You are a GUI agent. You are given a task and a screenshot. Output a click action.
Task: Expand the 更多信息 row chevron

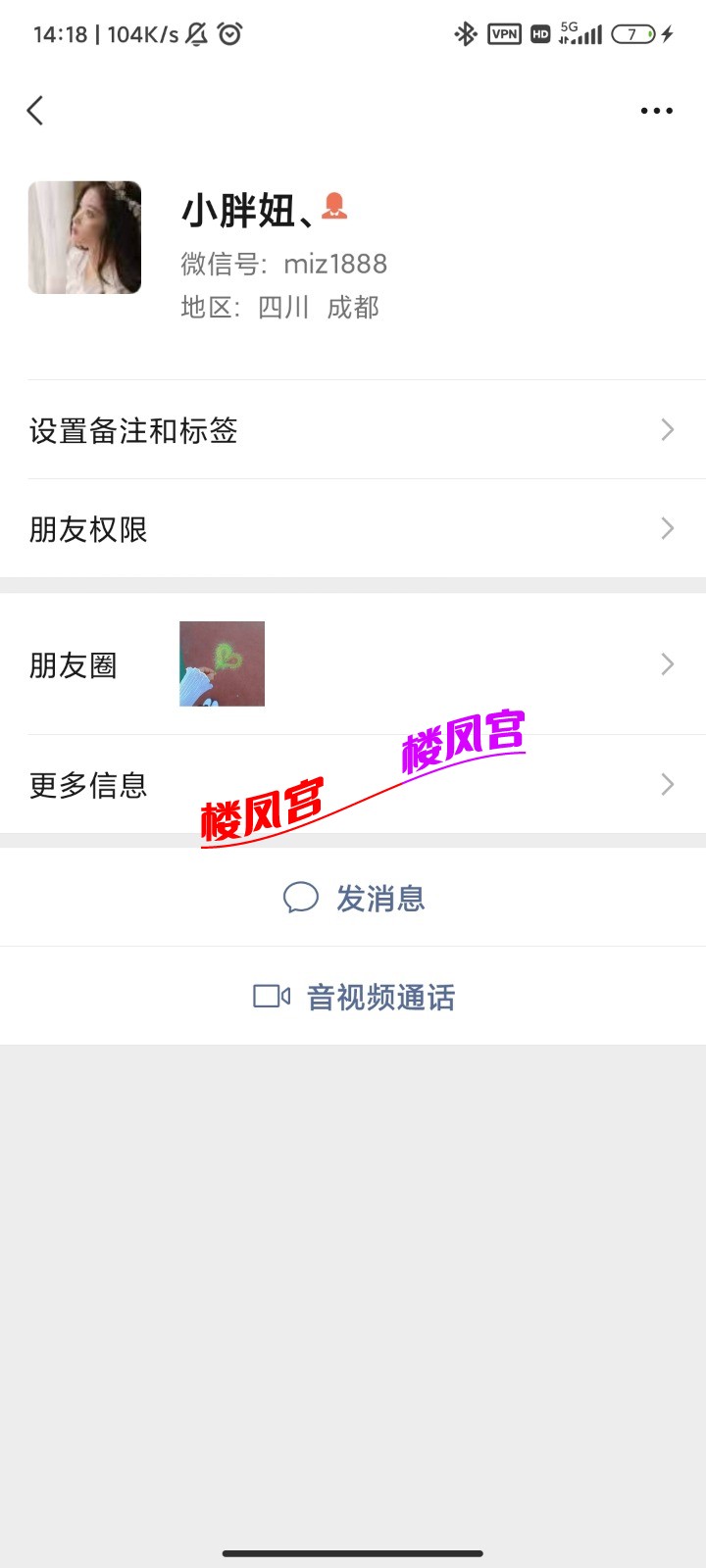(x=668, y=784)
